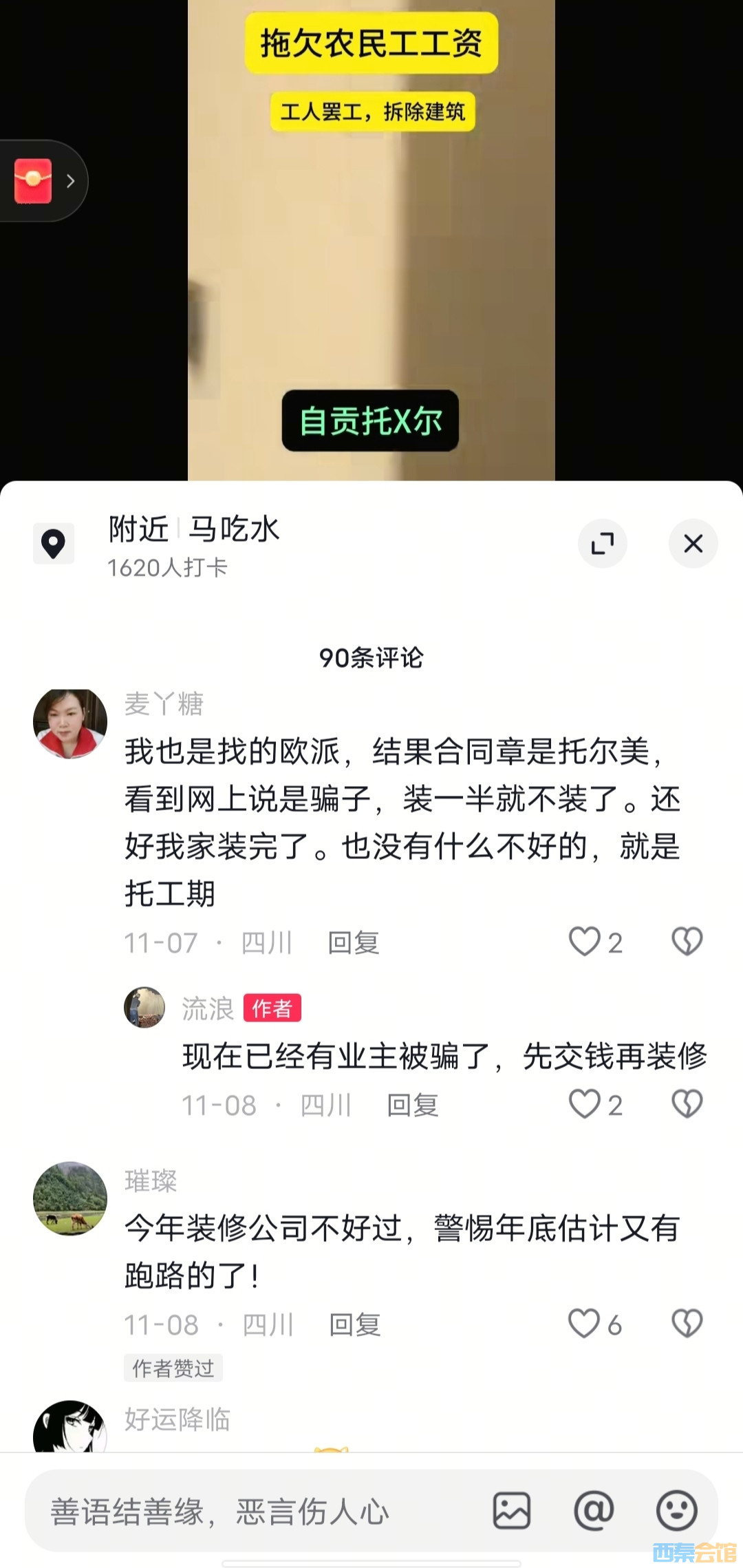
Task: Reply to 流浪's comment
Action: coord(413,1105)
